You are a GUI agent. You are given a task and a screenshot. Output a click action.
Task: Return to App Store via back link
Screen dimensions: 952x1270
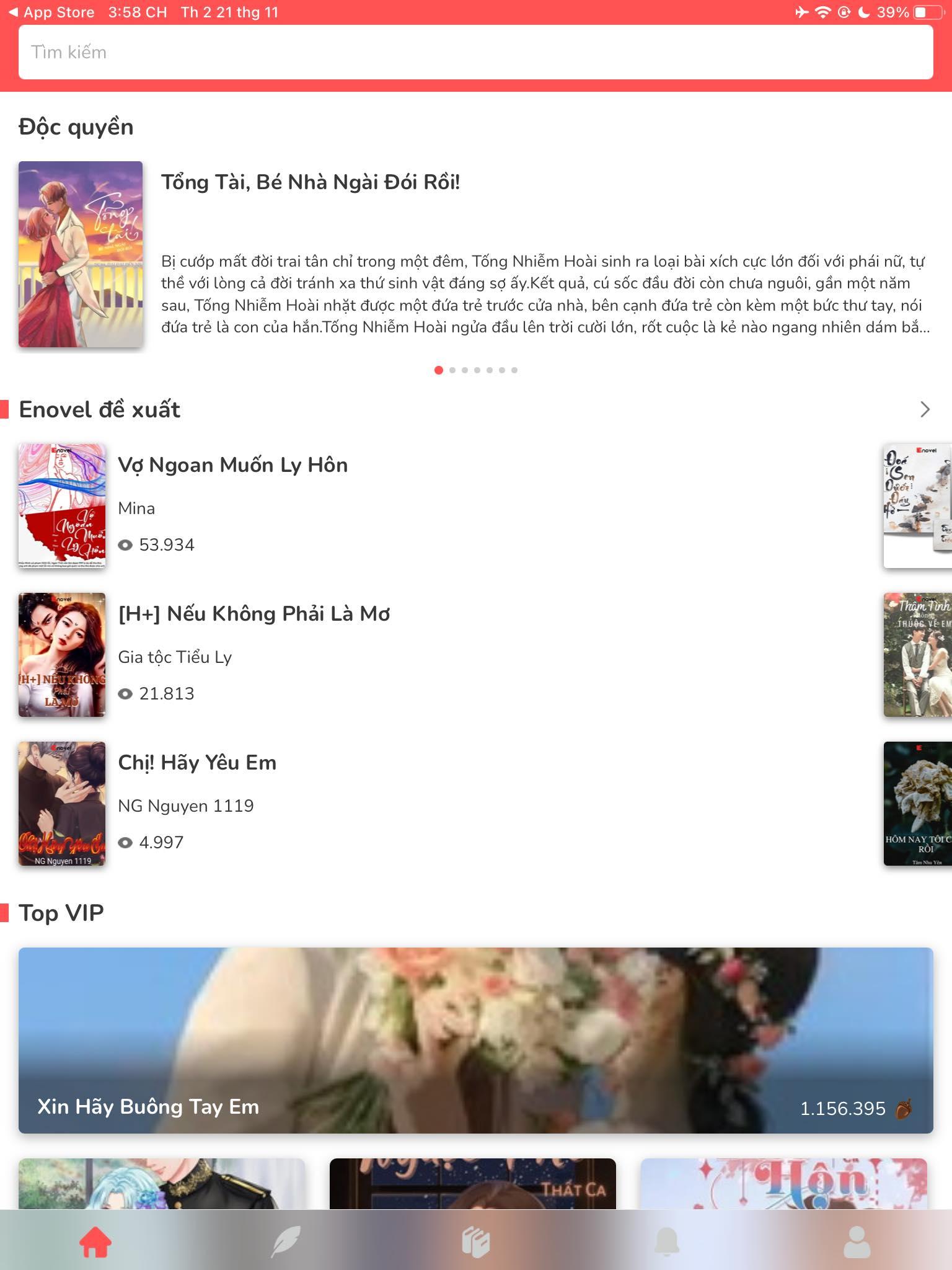coord(52,12)
